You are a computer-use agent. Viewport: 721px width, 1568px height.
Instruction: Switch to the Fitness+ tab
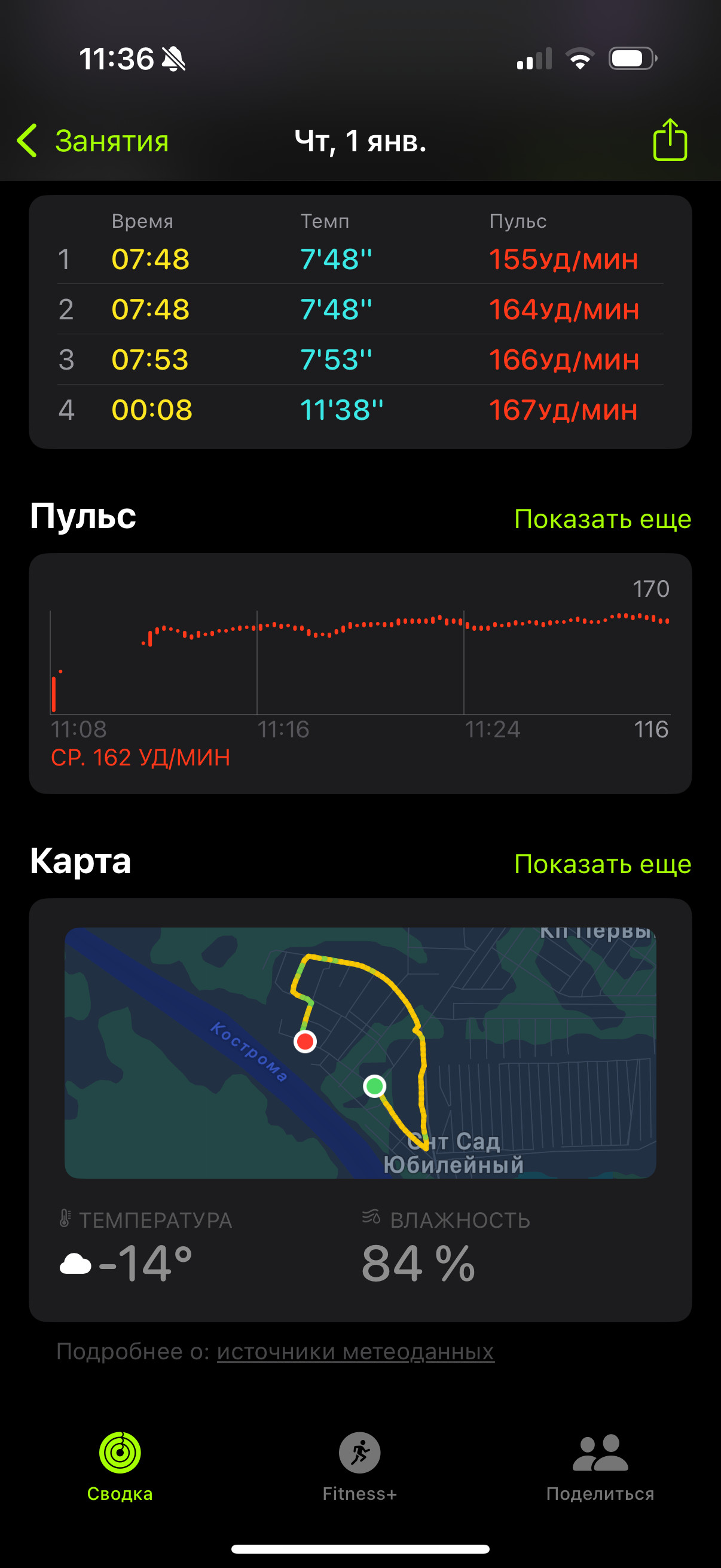click(x=359, y=1468)
